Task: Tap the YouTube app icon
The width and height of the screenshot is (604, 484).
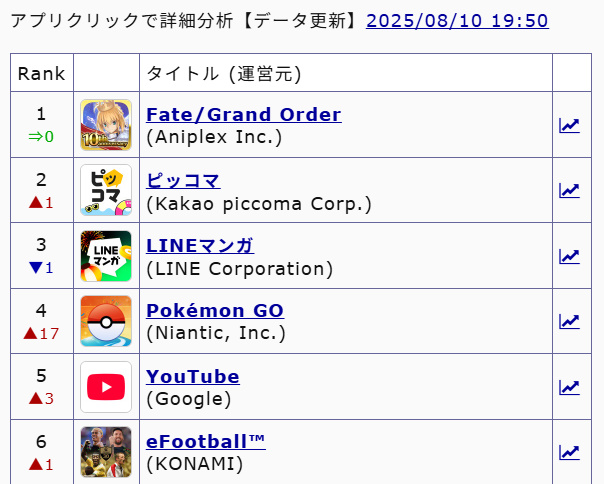Action: click(106, 387)
